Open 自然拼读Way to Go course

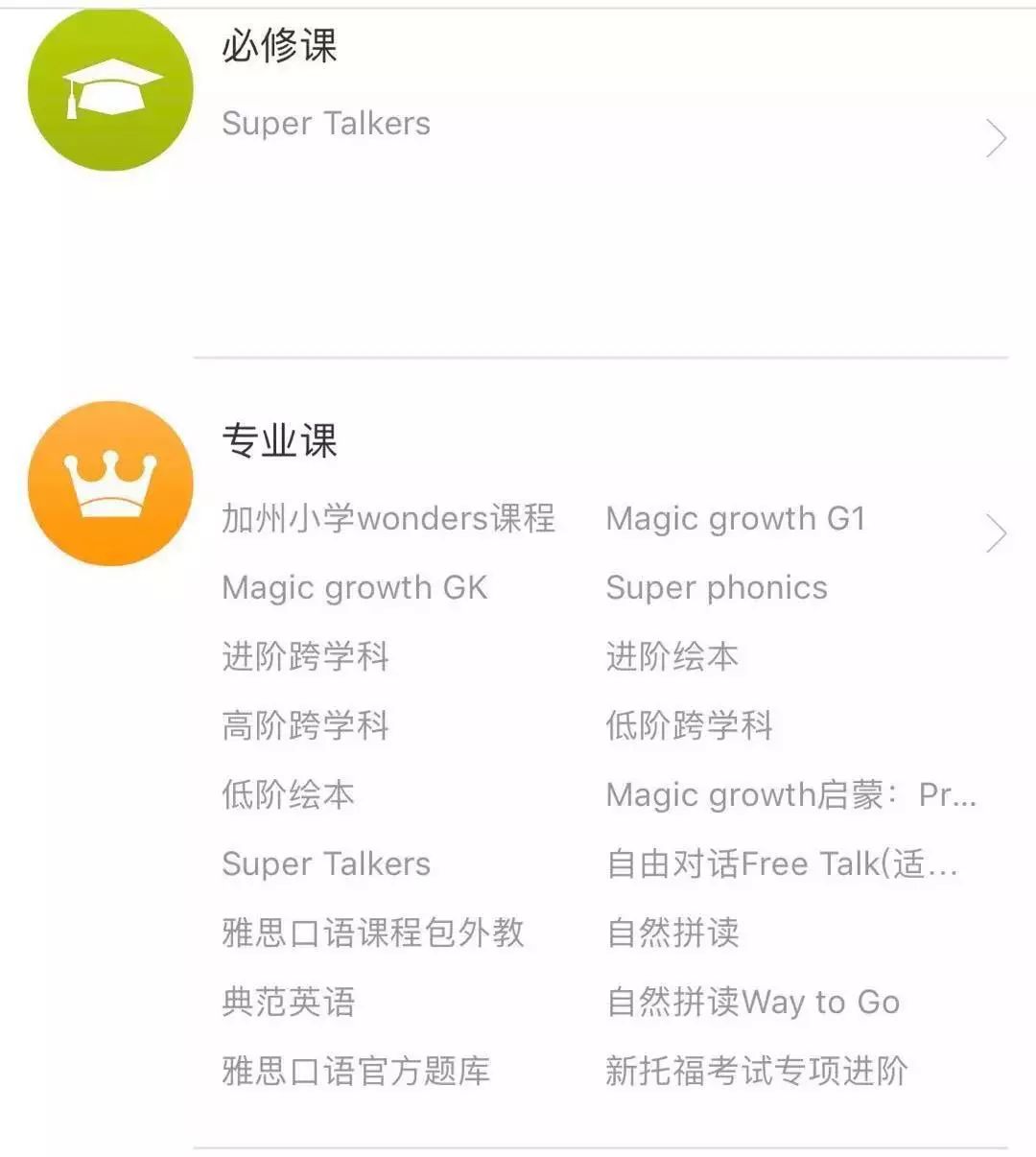tap(751, 1002)
